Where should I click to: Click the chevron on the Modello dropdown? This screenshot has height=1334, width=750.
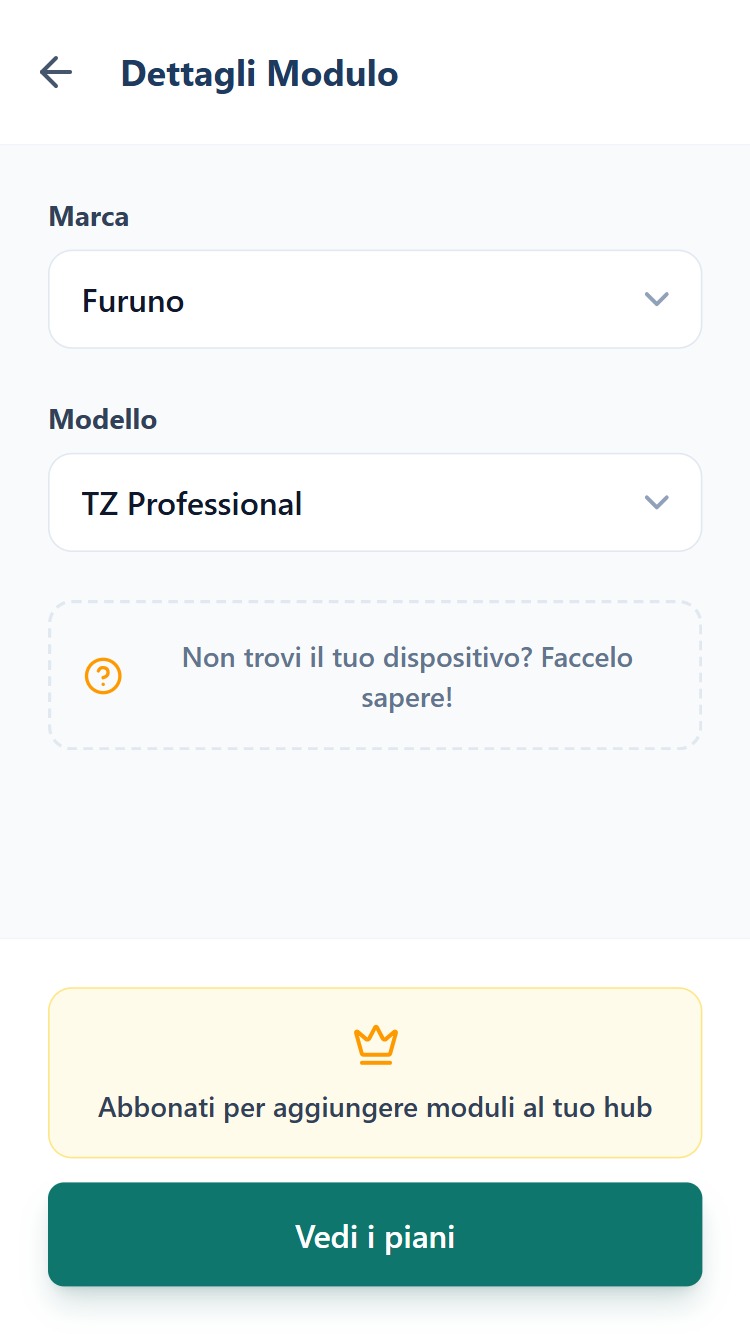pyautogui.click(x=657, y=502)
